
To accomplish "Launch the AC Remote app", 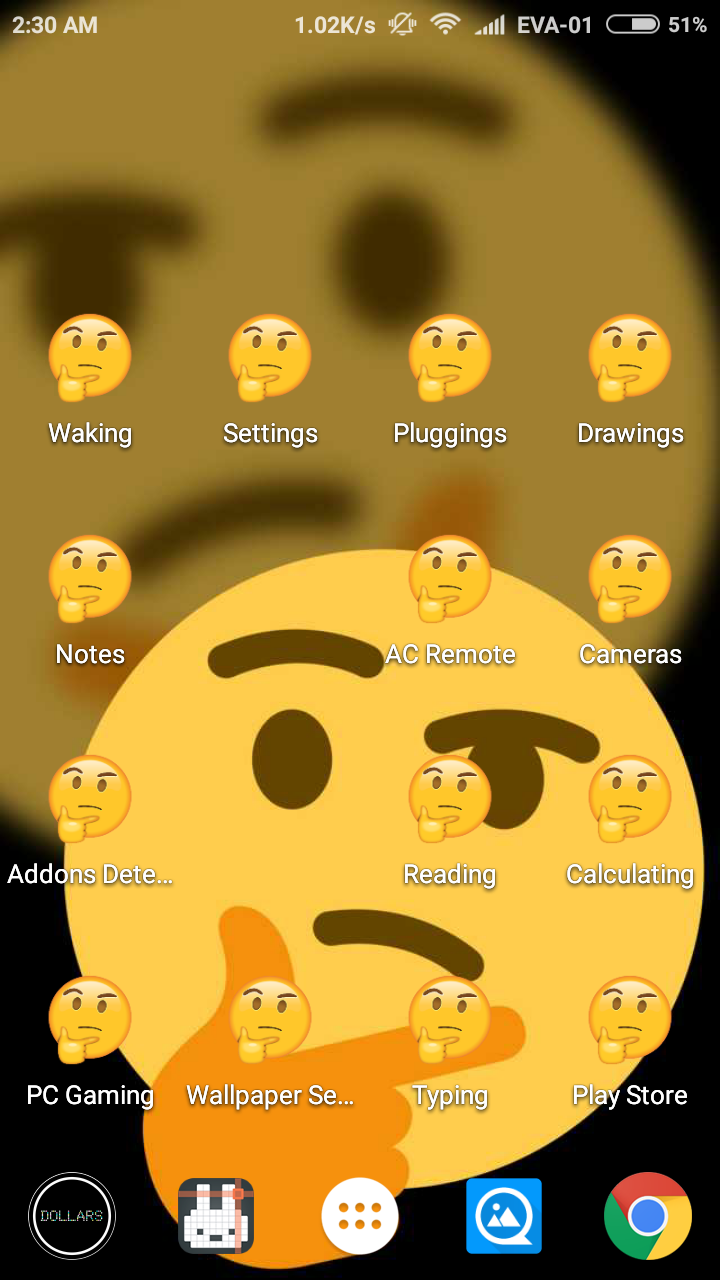I will tap(450, 577).
